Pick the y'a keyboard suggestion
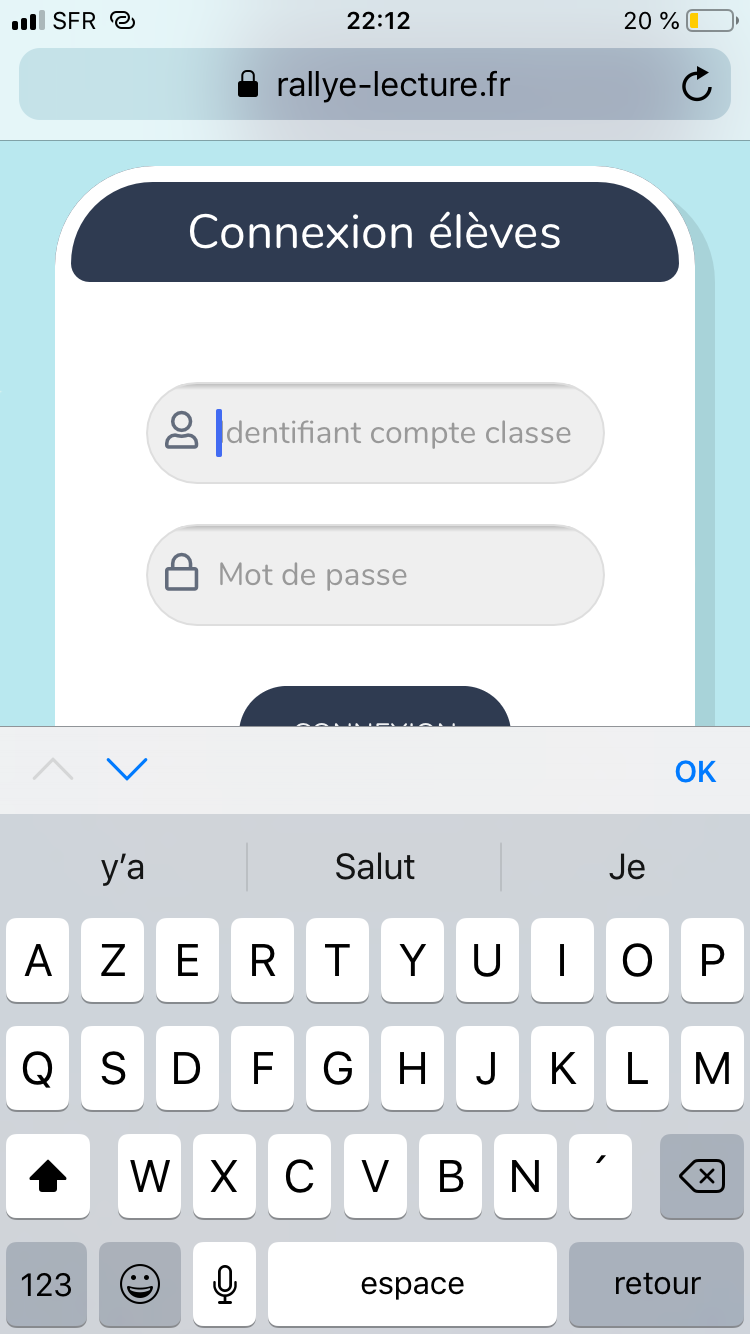Viewport: 750px width, 1334px height. pyautogui.click(x=123, y=867)
